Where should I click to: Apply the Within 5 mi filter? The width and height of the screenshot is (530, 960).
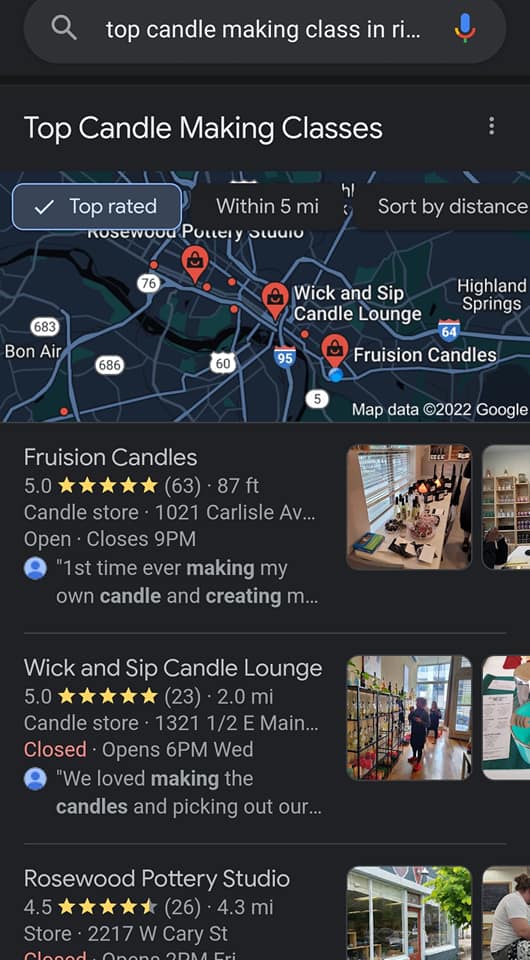[267, 207]
